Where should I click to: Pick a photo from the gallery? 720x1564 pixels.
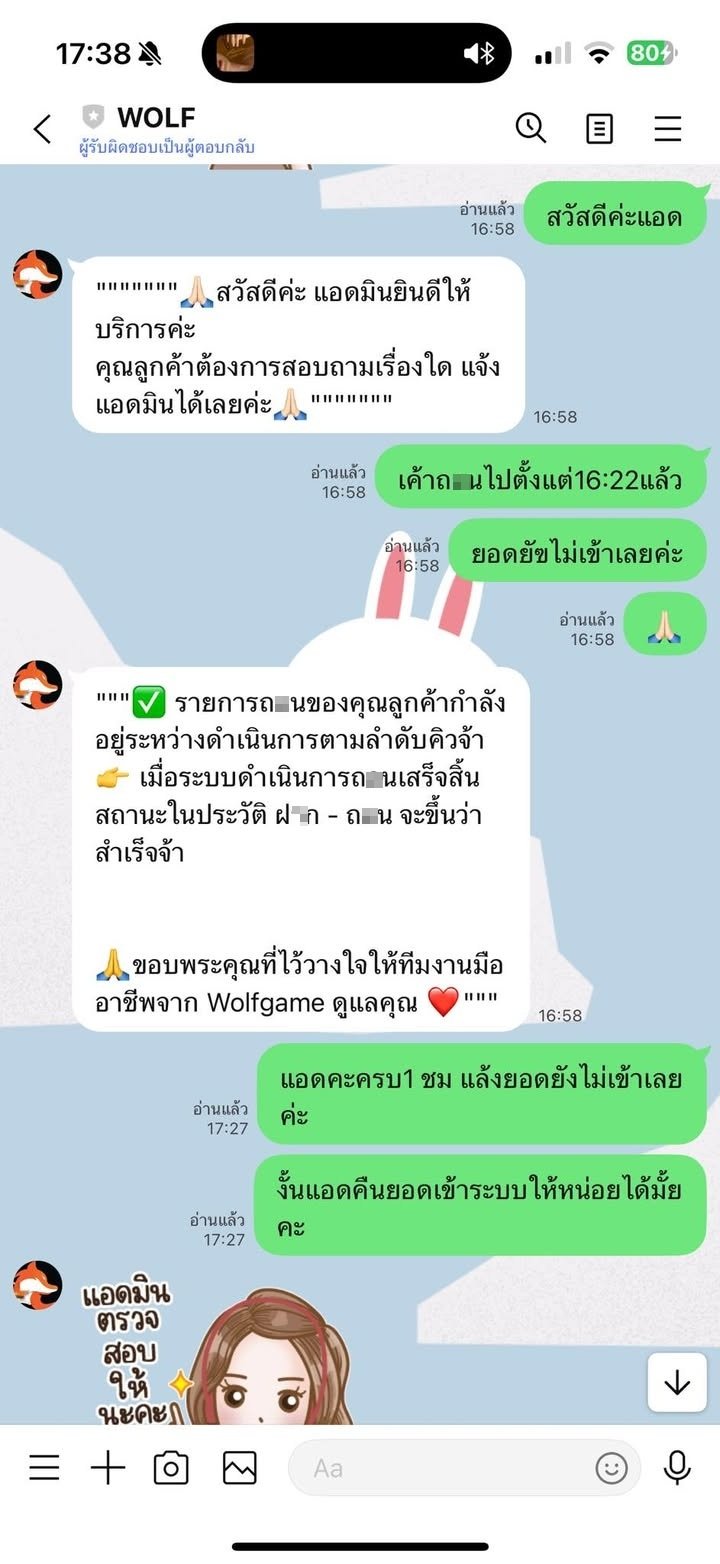click(240, 1467)
